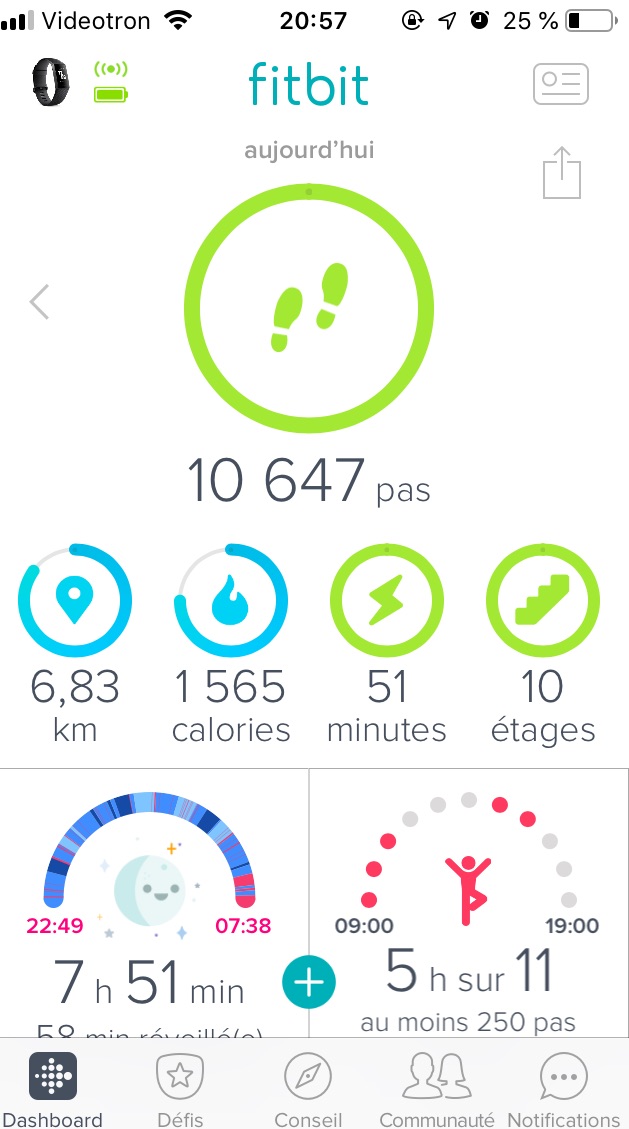Open the account profile card icon
The width and height of the screenshot is (629, 1129).
(560, 84)
